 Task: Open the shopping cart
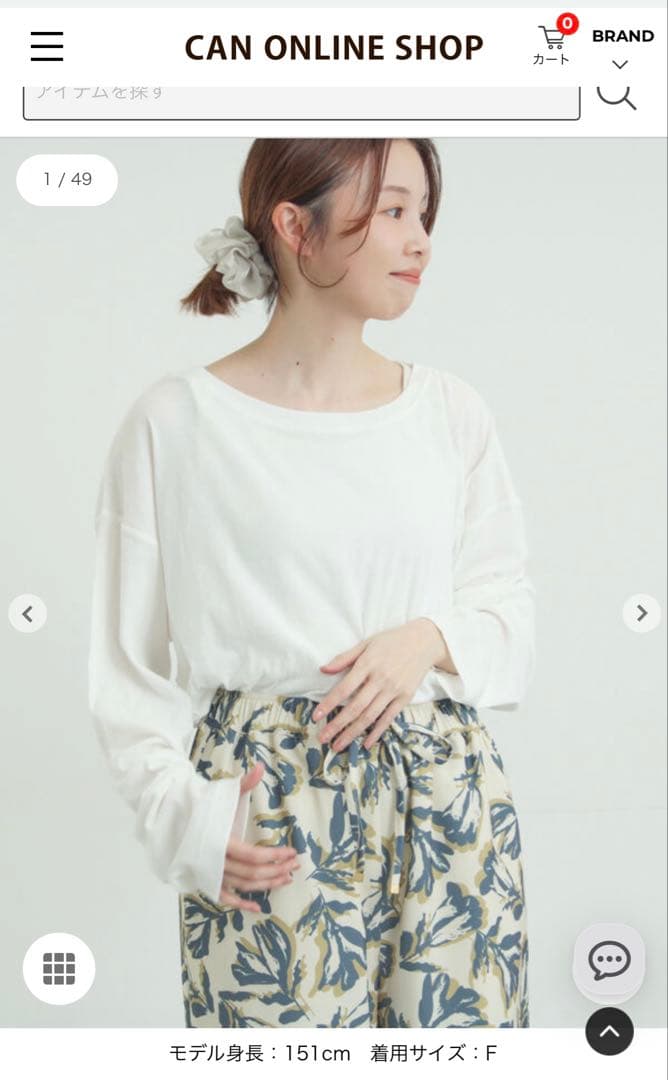552,42
